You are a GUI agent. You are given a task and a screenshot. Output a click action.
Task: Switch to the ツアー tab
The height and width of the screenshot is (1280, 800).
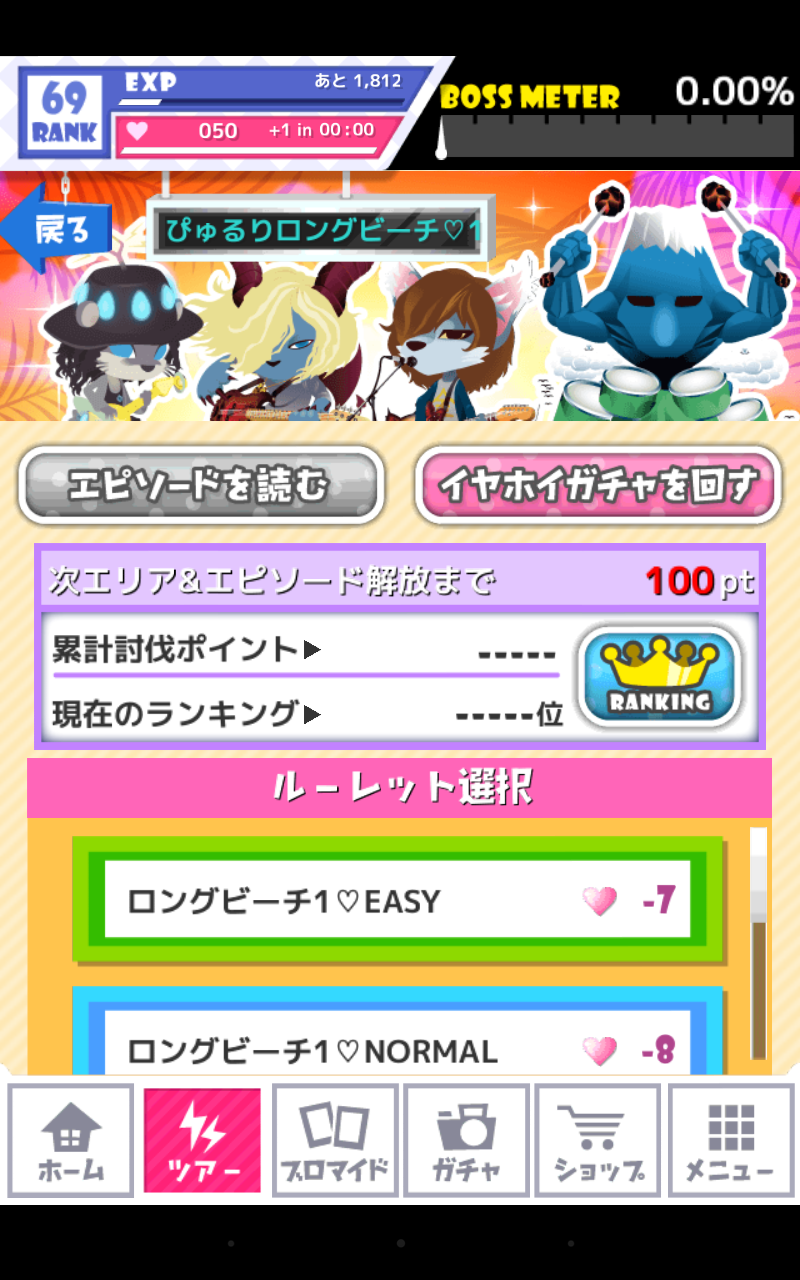tap(202, 1140)
